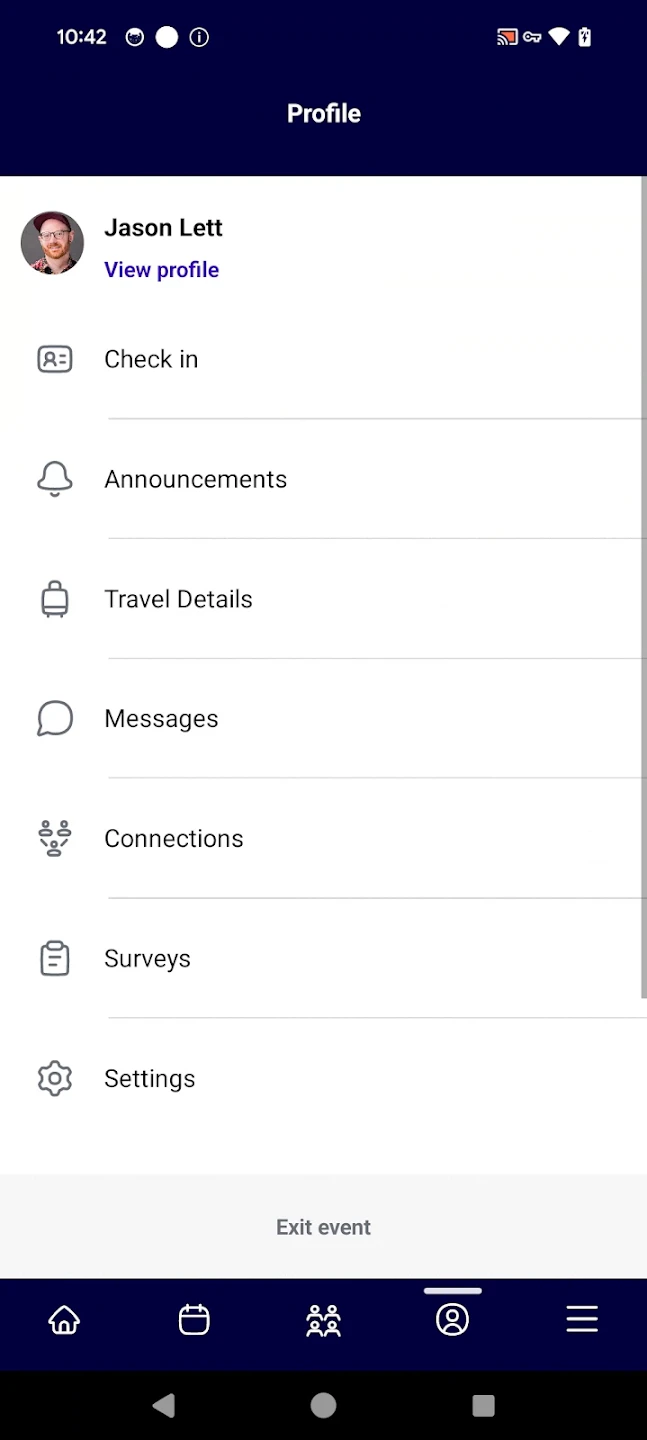Open Messages from the profile list
The image size is (647, 1440).
[161, 719]
